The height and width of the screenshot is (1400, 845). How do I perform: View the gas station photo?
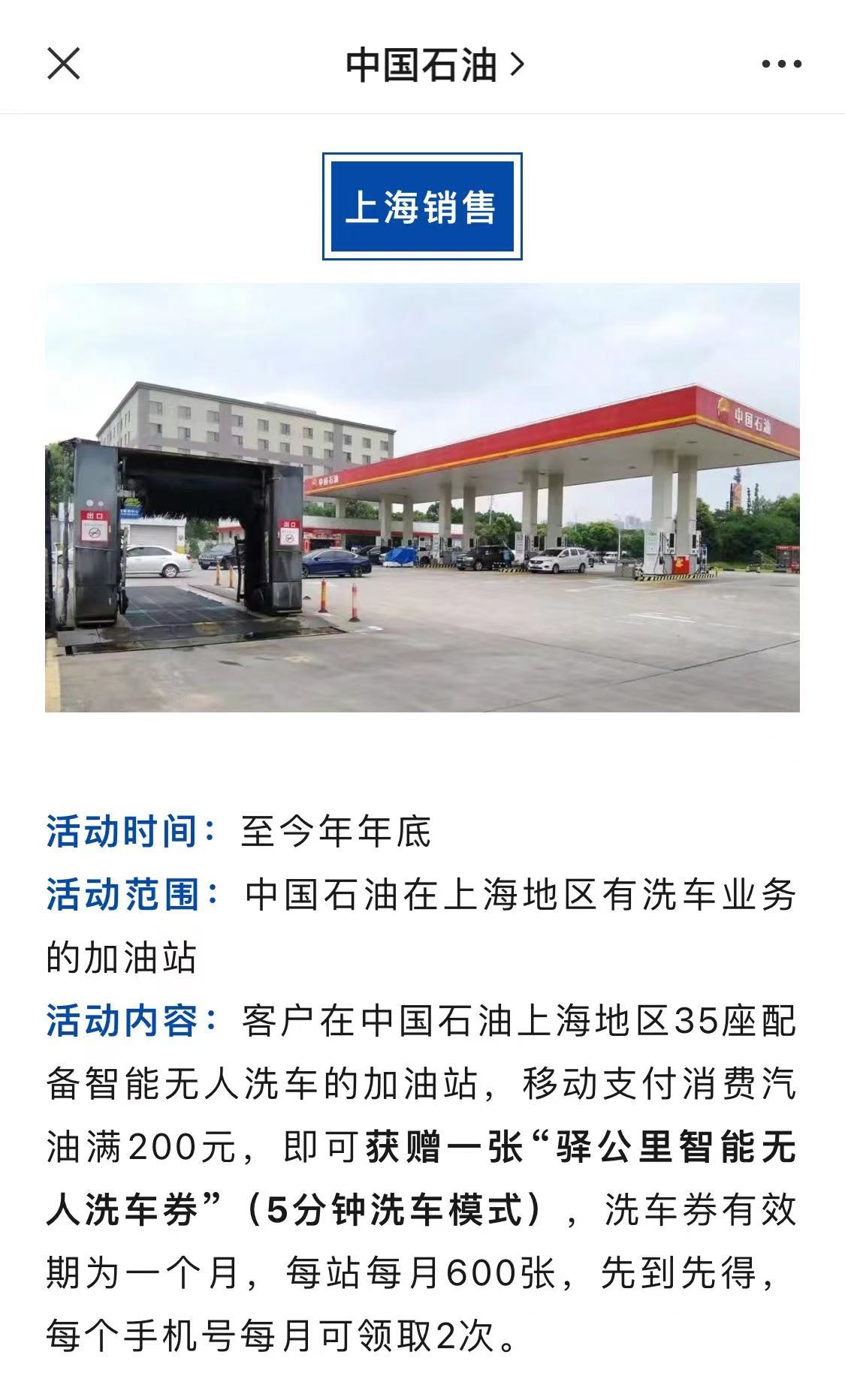tap(422, 497)
